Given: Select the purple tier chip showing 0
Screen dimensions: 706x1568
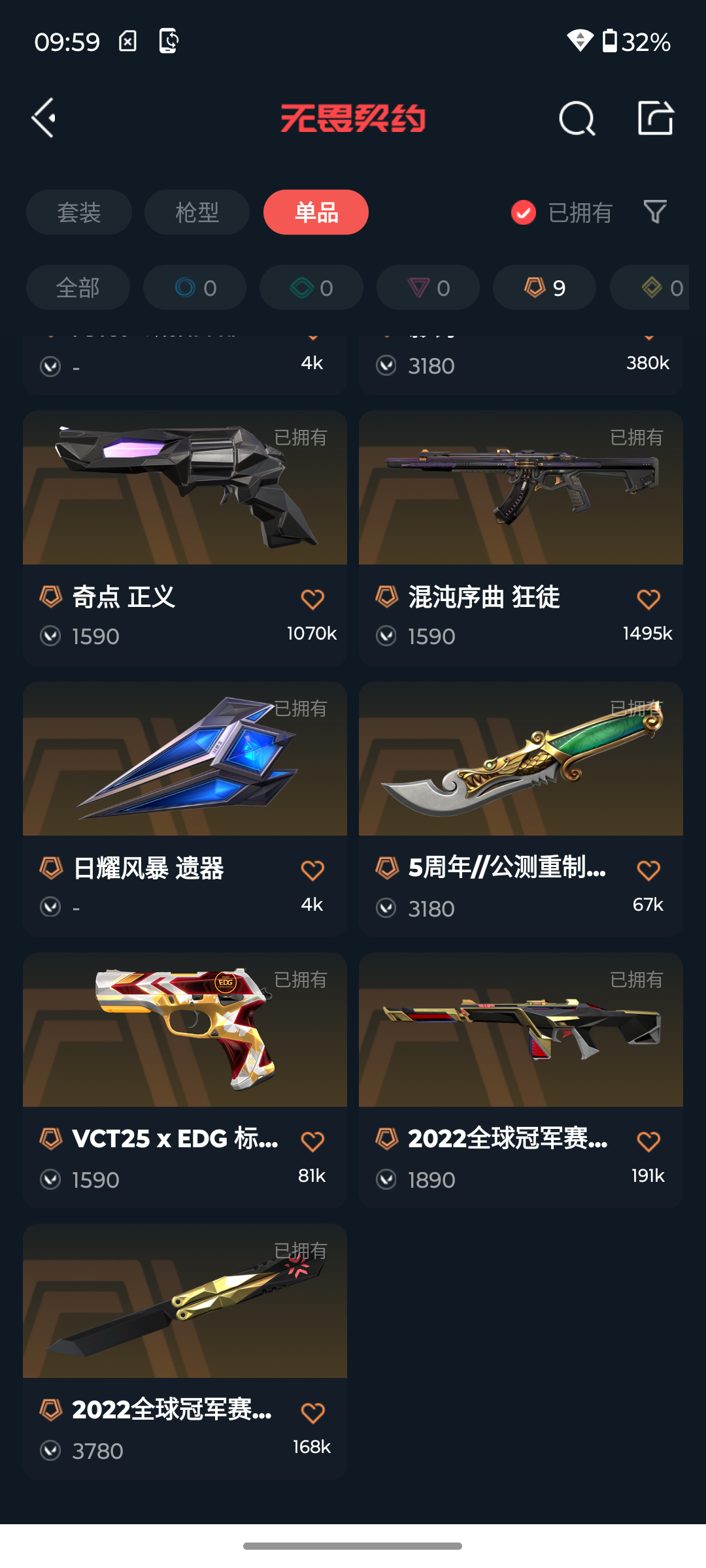Looking at the screenshot, I should pos(428,287).
